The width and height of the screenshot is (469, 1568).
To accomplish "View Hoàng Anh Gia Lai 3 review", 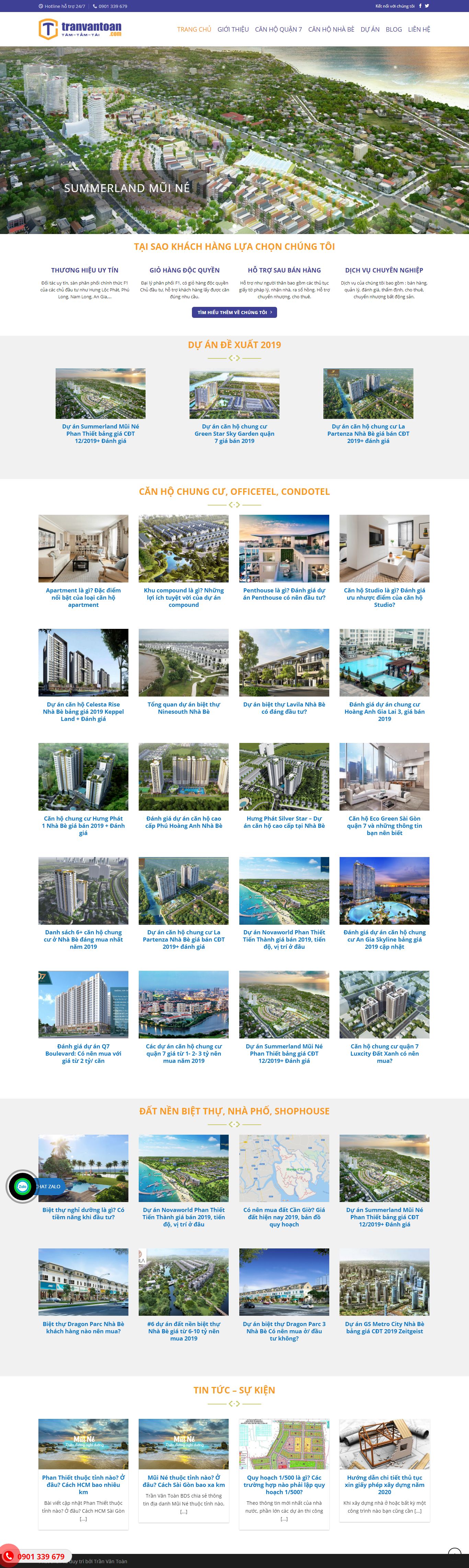I will (x=385, y=711).
